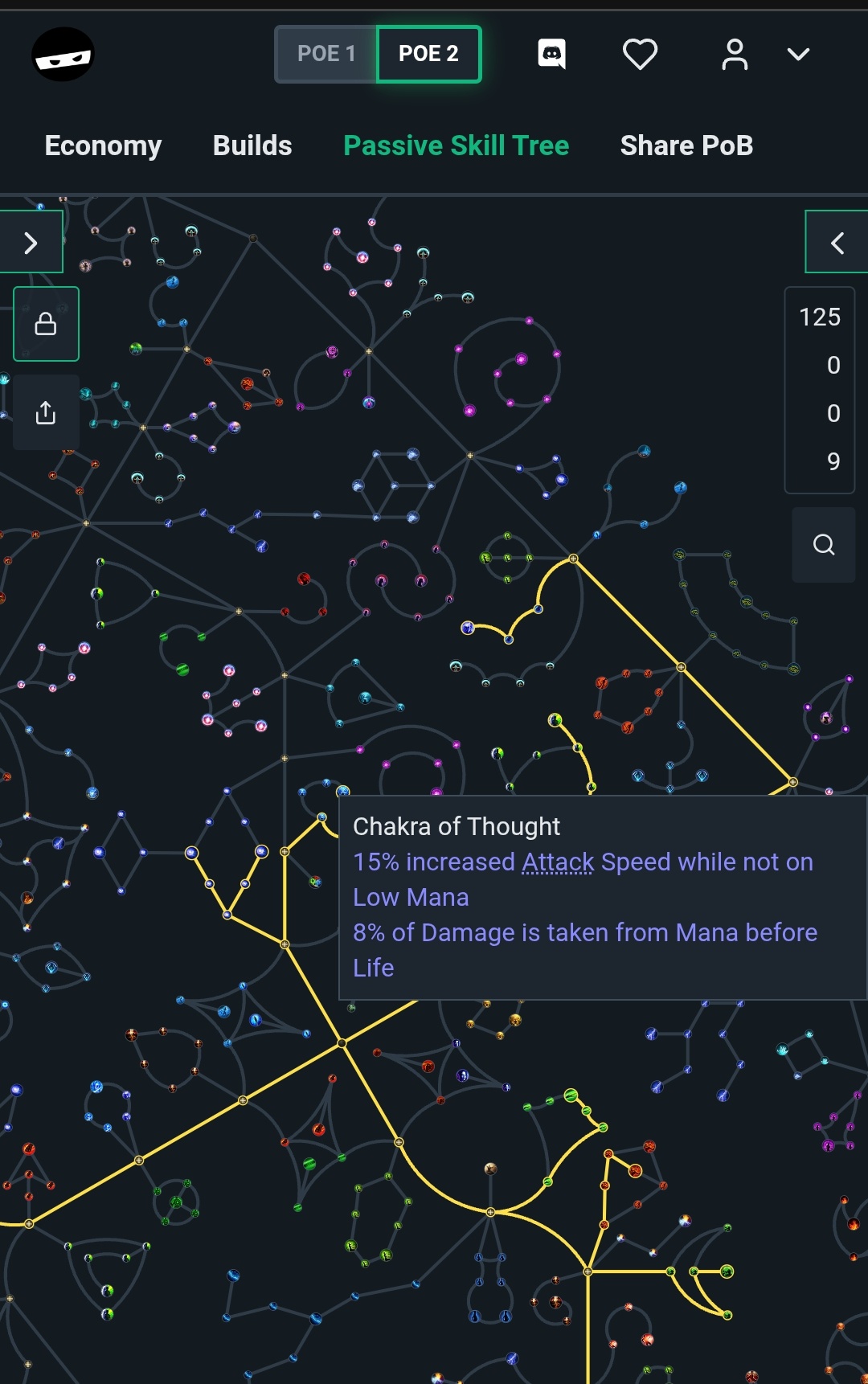Search passive skills with magnifier icon
This screenshot has width=868, height=1384.
(x=823, y=544)
